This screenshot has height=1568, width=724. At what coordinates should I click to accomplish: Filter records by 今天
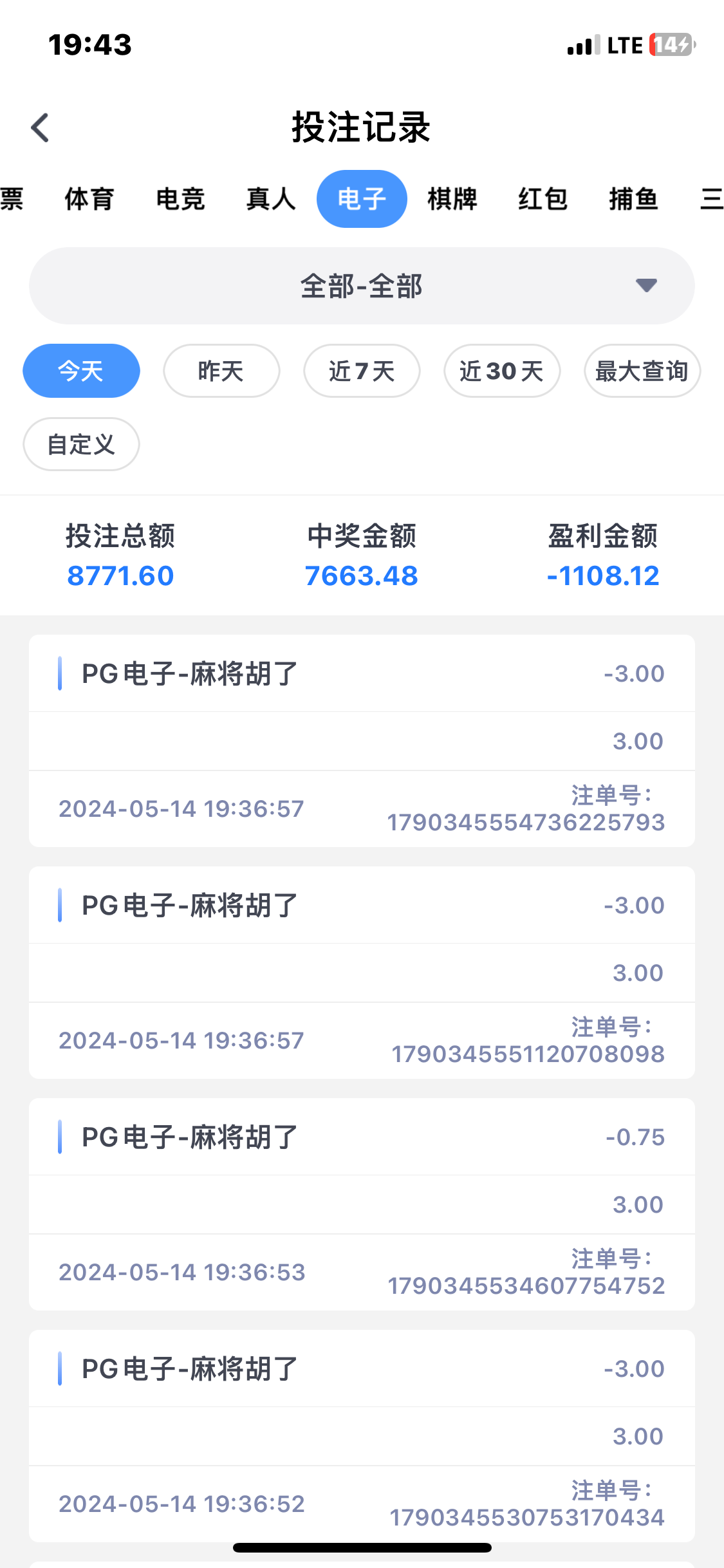81,371
